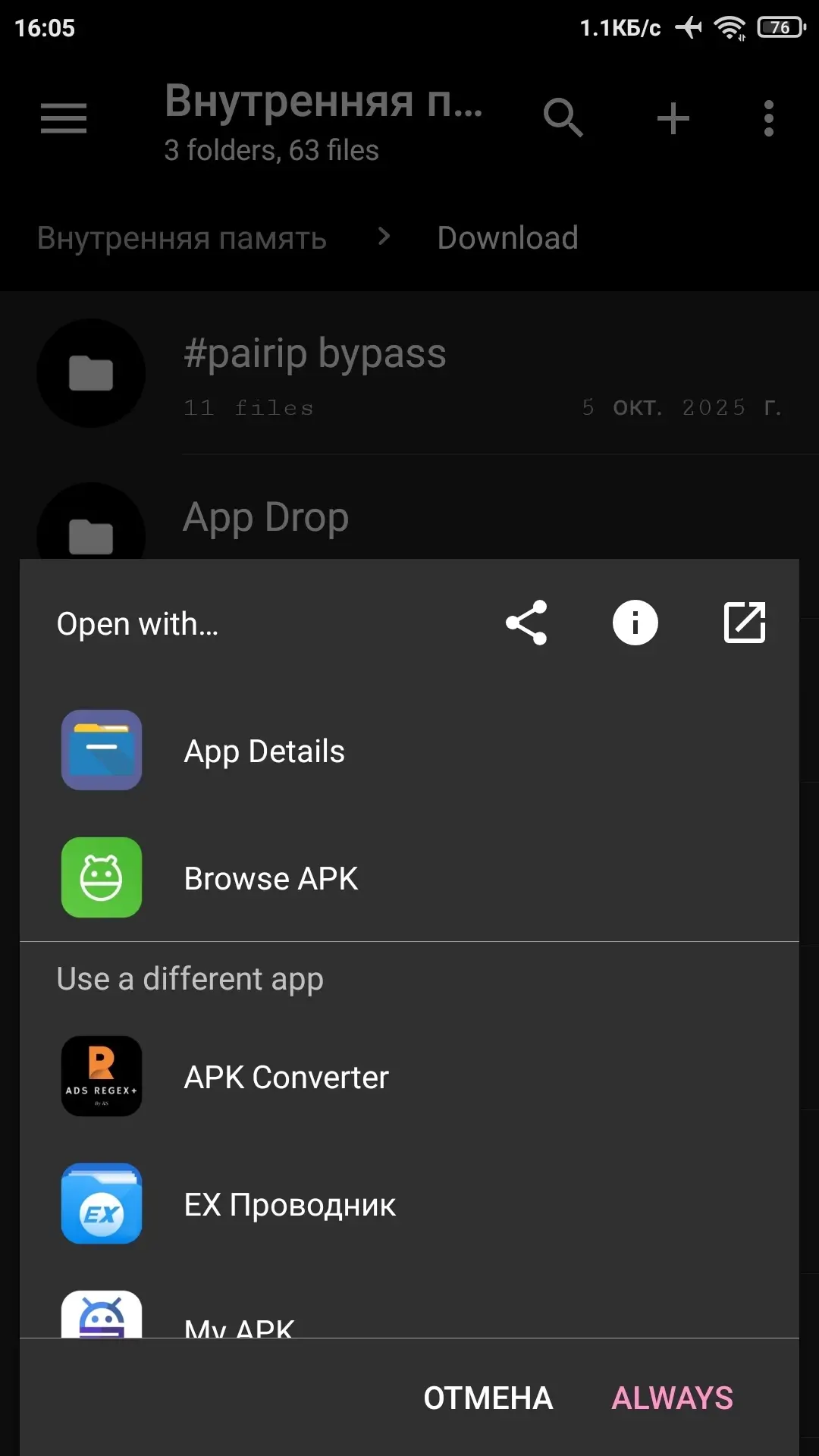Viewport: 819px width, 1456px height.
Task: Tap the ALWAYS button
Action: click(672, 1398)
